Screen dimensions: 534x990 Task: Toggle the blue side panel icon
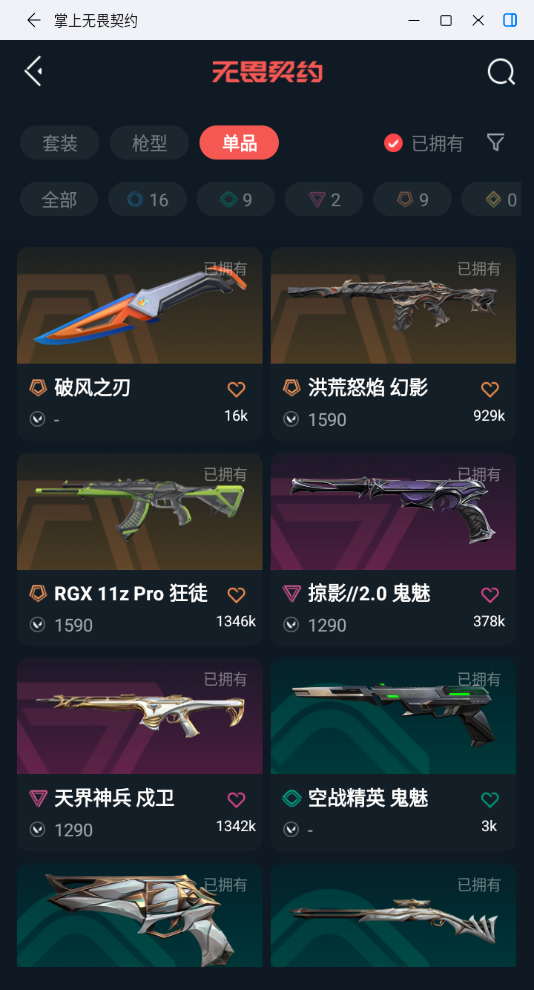point(510,20)
